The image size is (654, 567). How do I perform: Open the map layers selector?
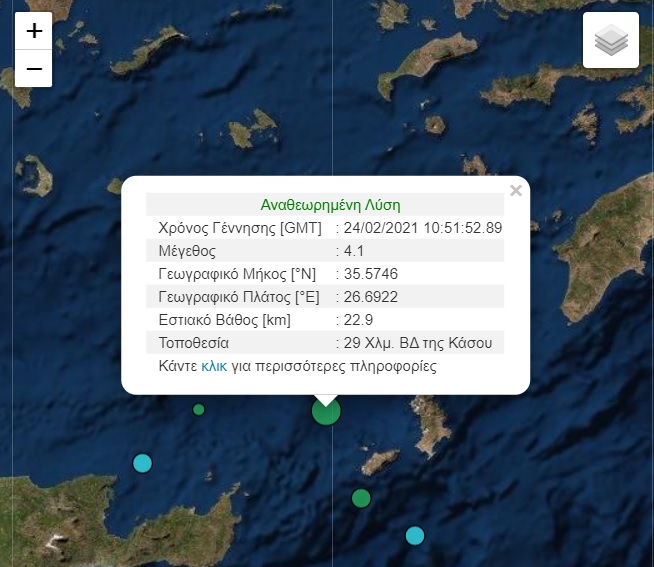(x=611, y=41)
